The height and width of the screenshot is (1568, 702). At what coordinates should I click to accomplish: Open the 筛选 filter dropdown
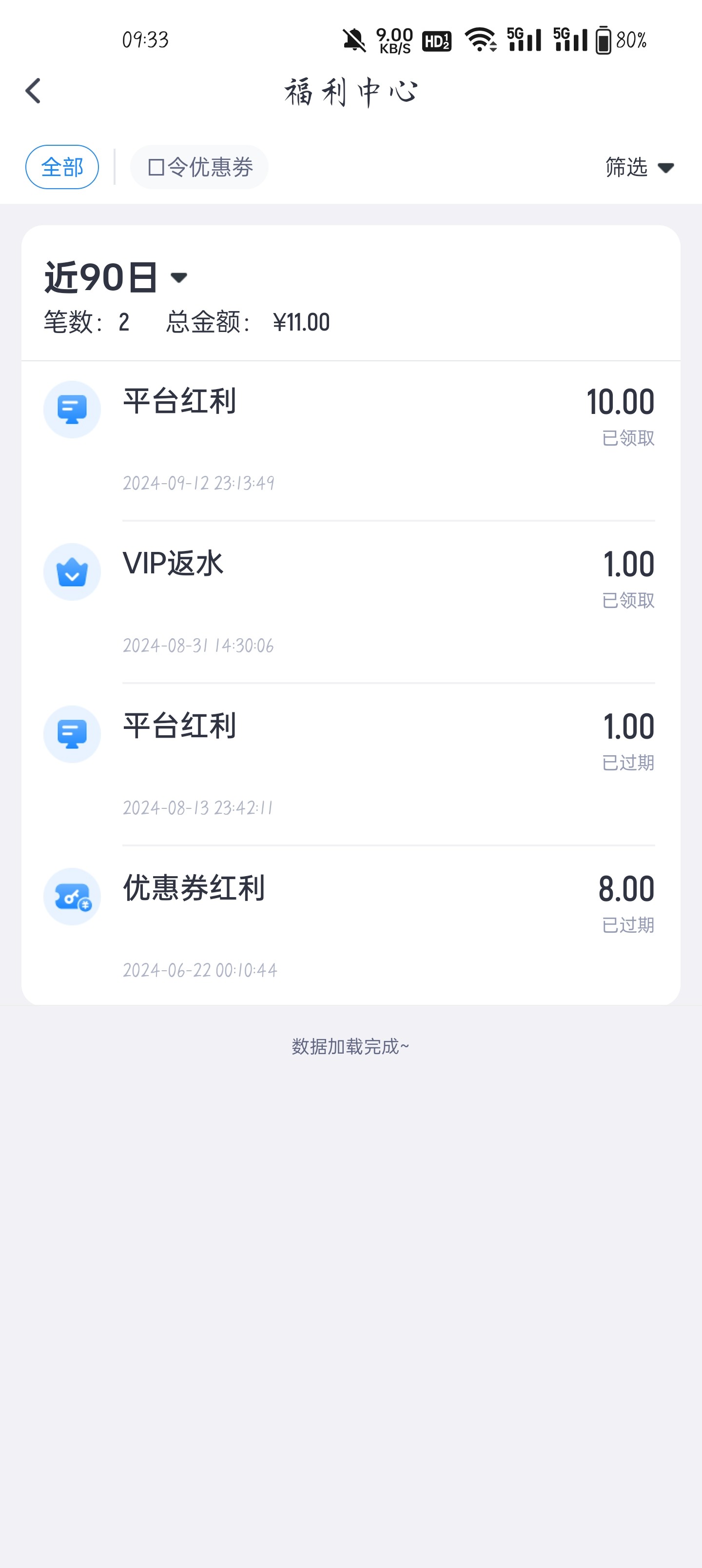[x=639, y=167]
